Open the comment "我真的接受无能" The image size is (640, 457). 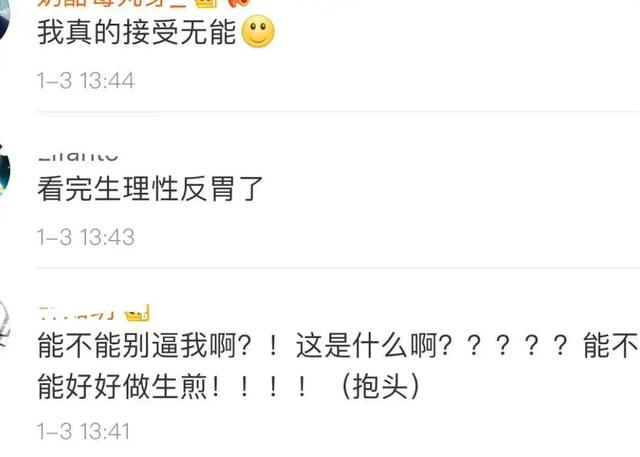coord(135,35)
